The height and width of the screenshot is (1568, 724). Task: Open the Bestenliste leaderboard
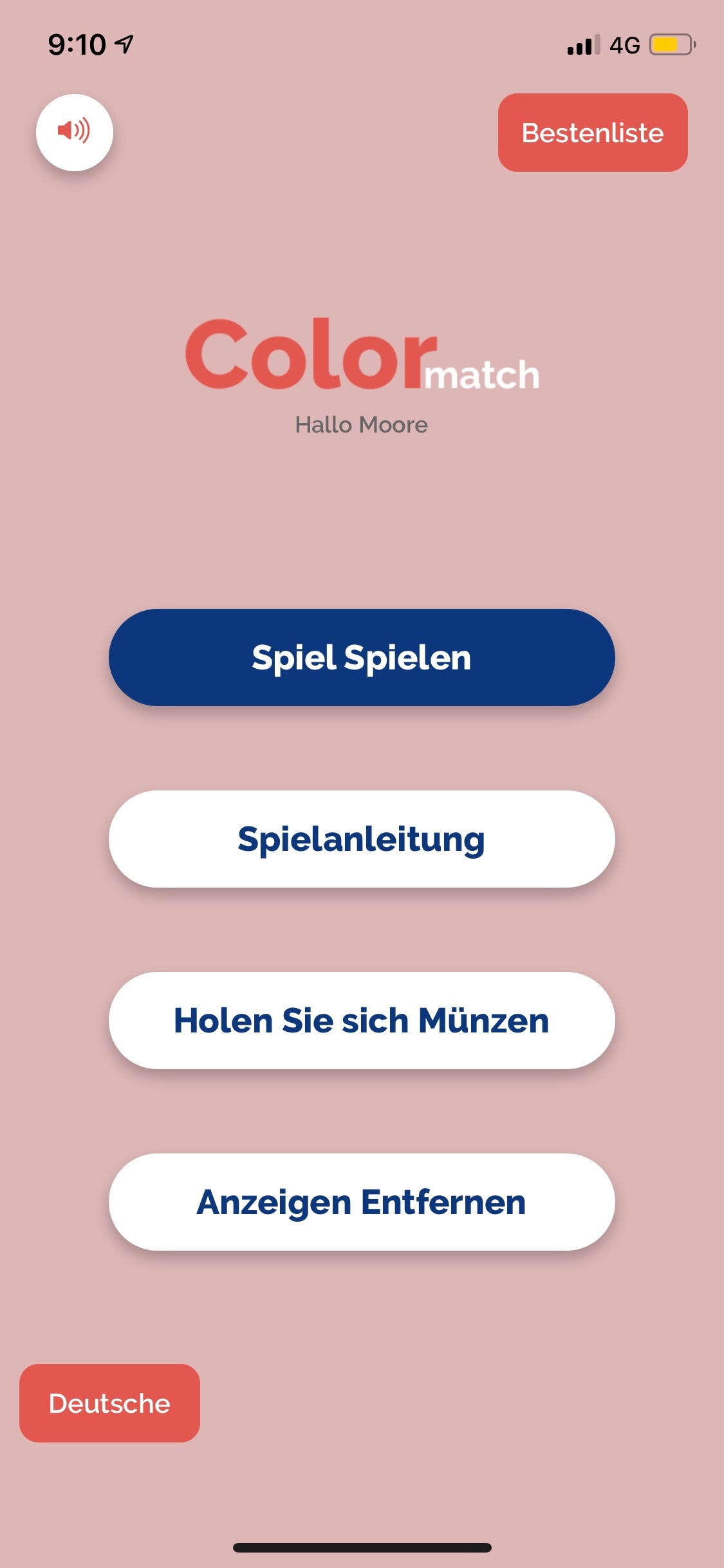click(x=593, y=133)
